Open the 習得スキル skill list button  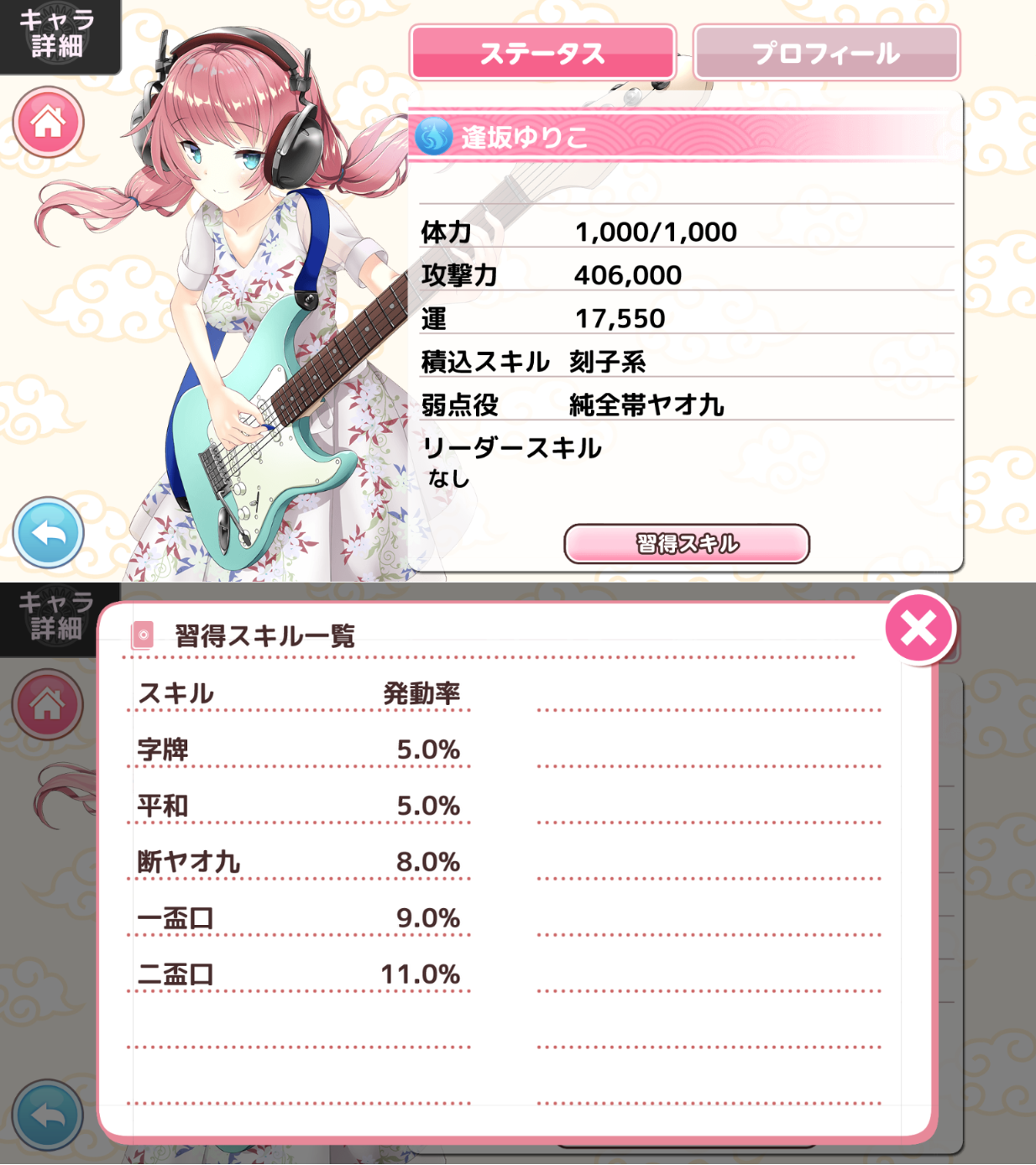pyautogui.click(x=686, y=544)
